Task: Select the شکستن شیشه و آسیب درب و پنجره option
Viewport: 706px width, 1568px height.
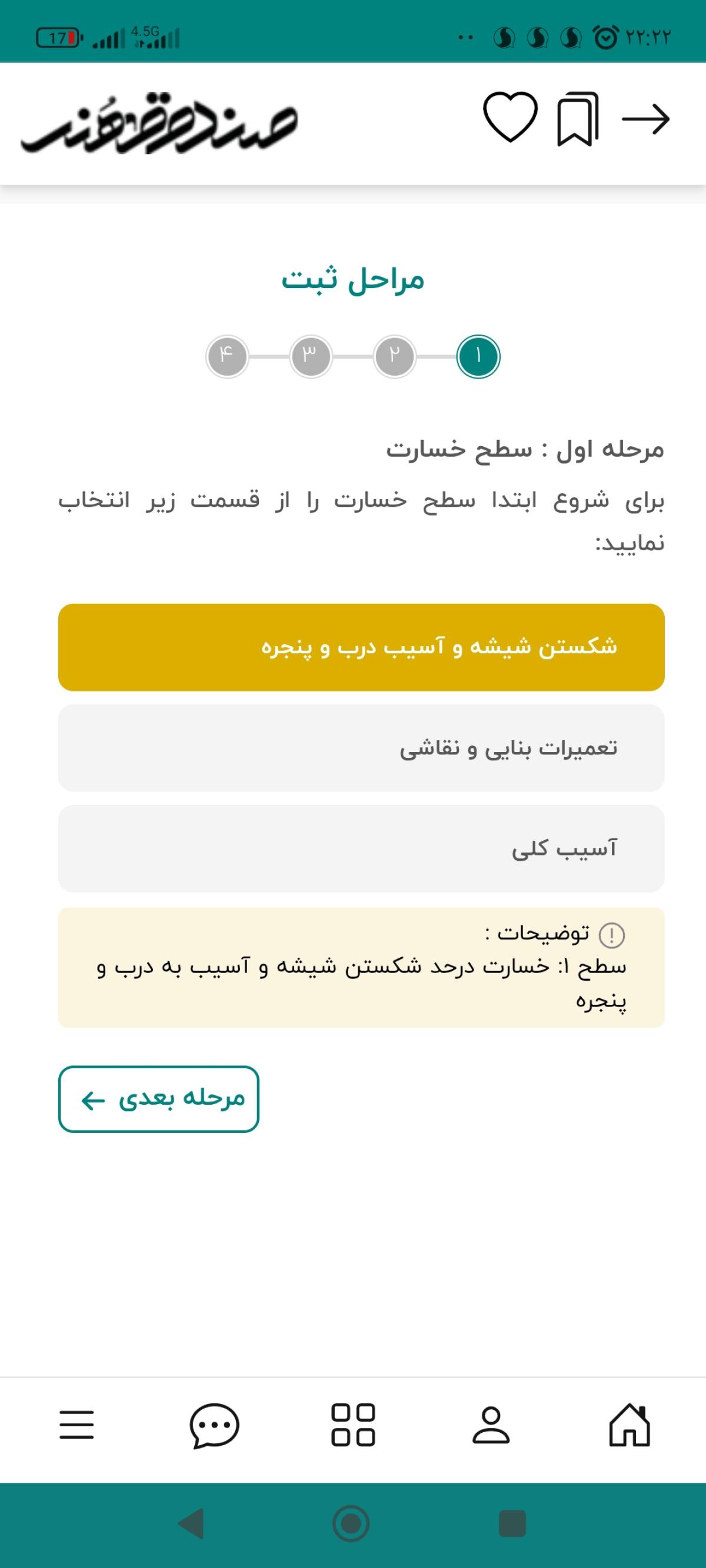Action: click(361, 647)
